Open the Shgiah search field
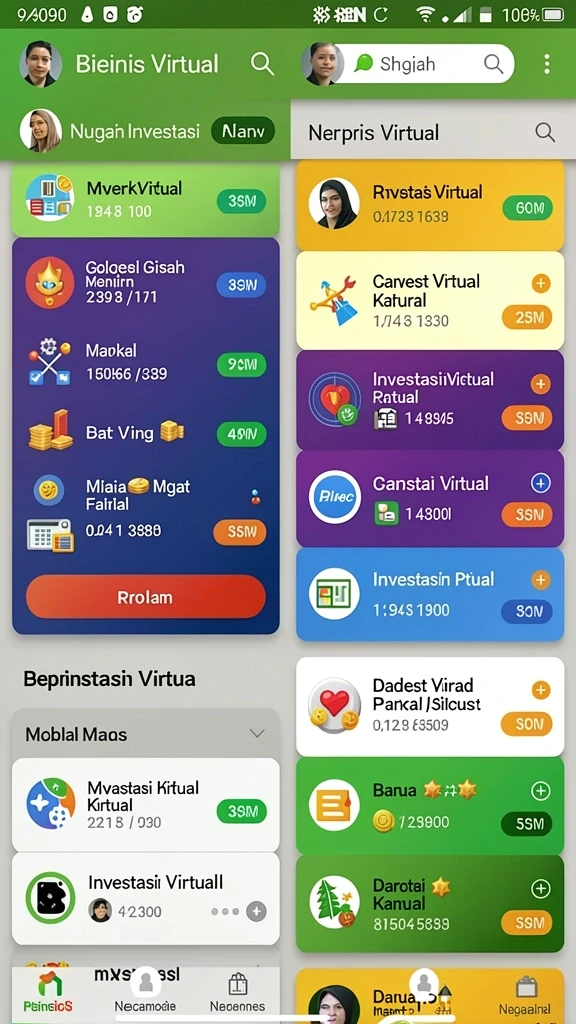The image size is (576, 1024). coord(426,64)
